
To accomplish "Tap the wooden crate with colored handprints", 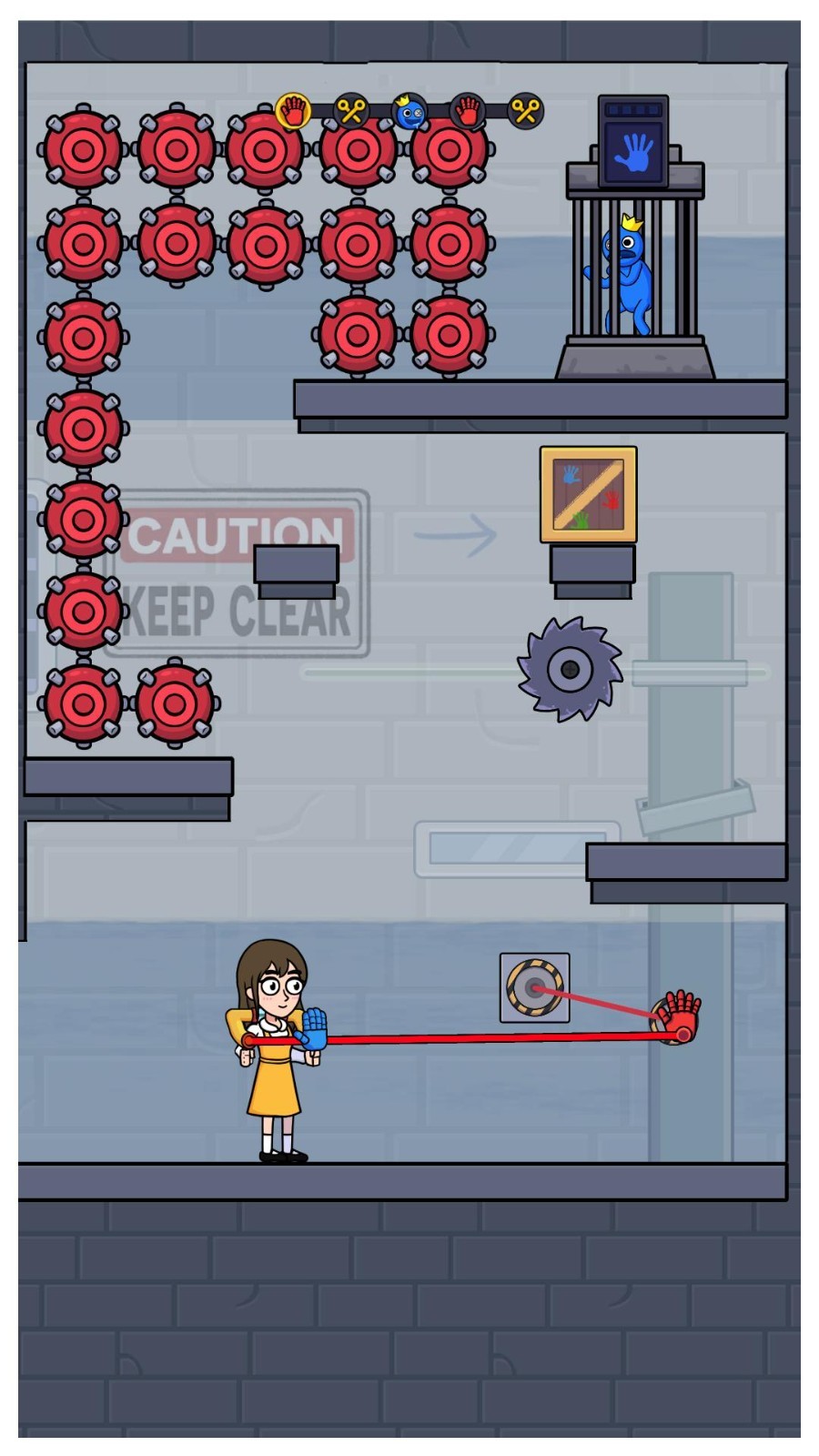I will point(588,494).
